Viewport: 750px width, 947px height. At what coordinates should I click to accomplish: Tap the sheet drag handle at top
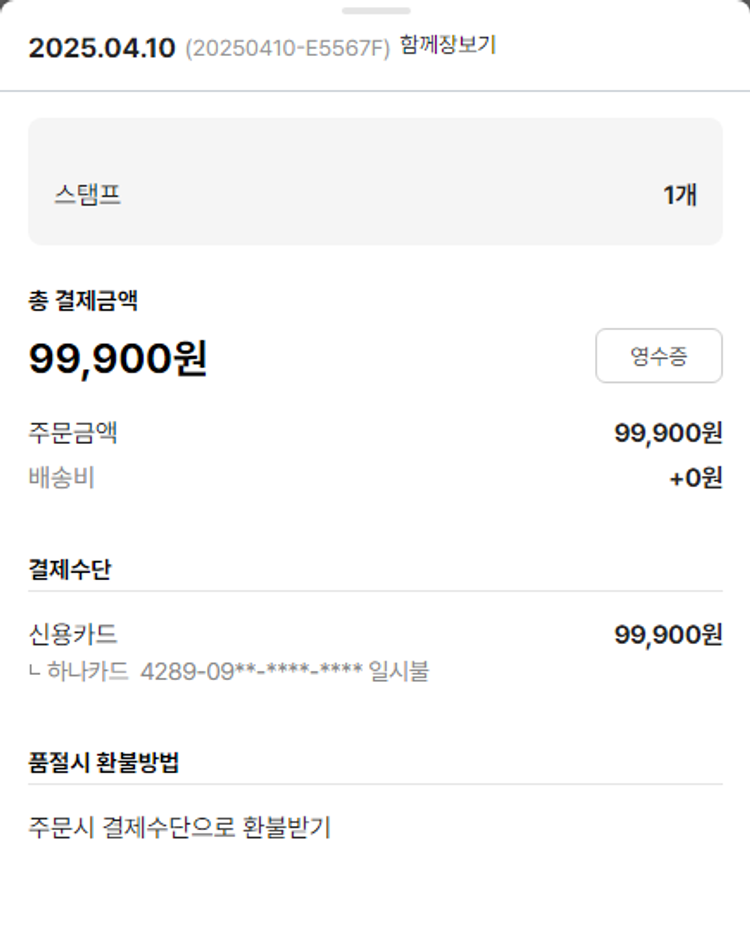point(375,11)
